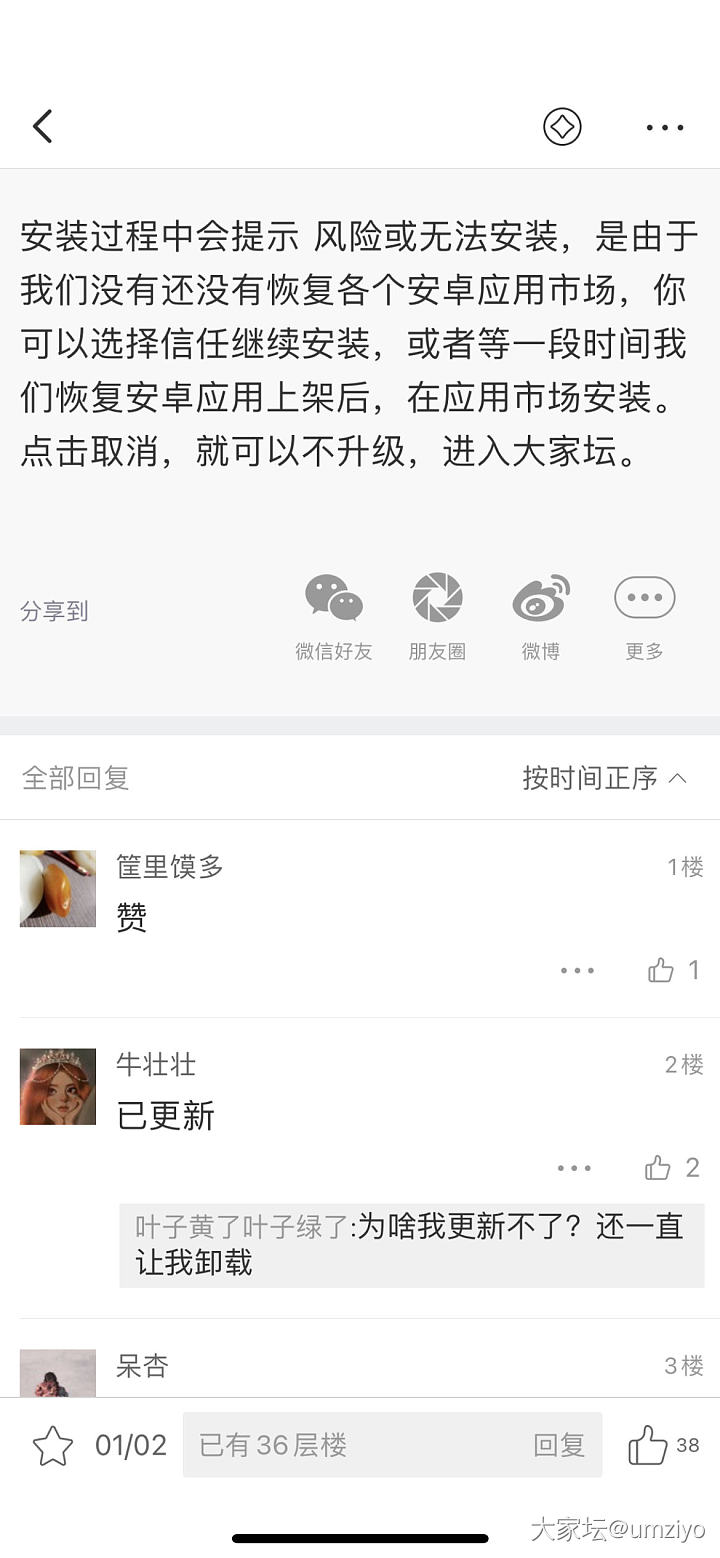720x1558 pixels.
Task: Open 筐里馍多's profile avatar
Action: tap(58, 888)
